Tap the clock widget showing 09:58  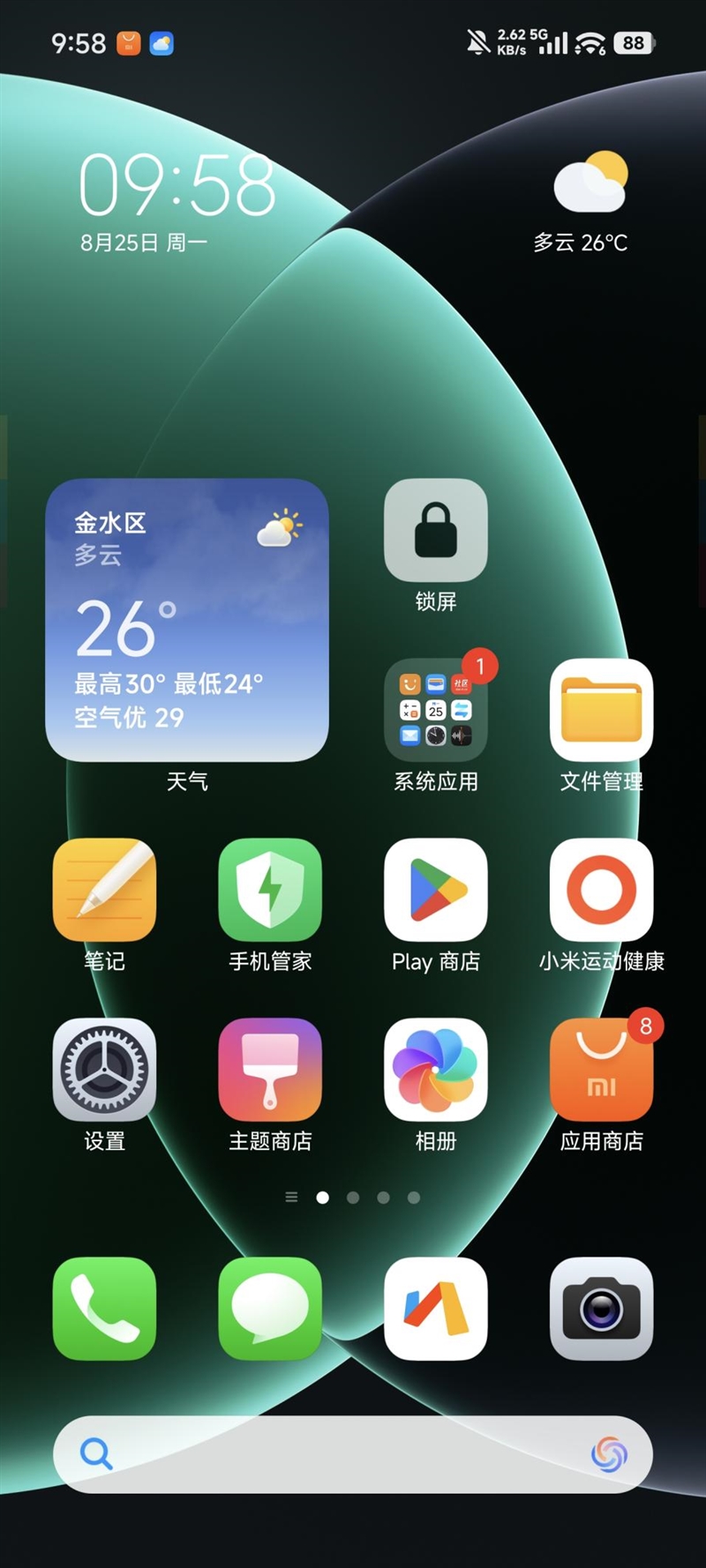(176, 187)
